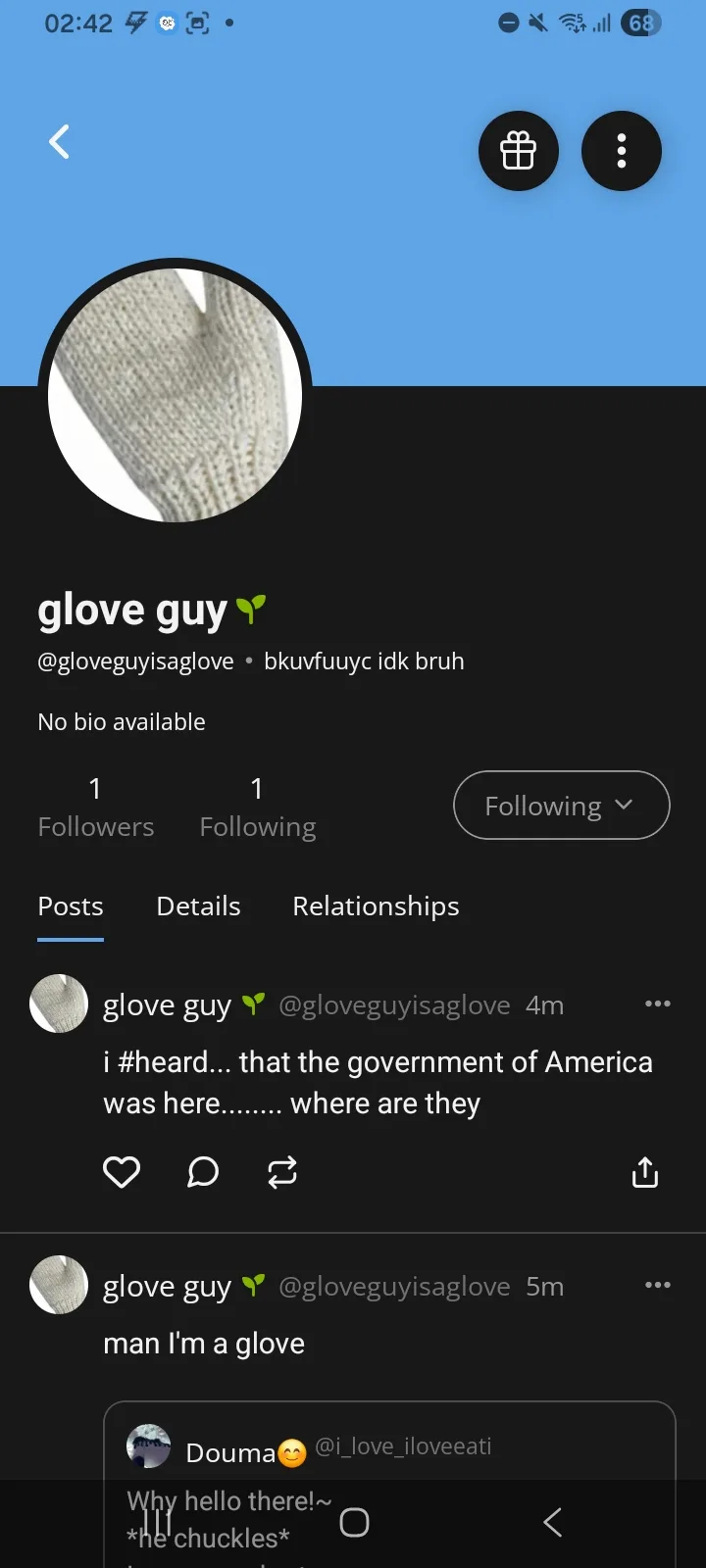The width and height of the screenshot is (706, 1568).
Task: Share the government of America post
Action: 644,1172
